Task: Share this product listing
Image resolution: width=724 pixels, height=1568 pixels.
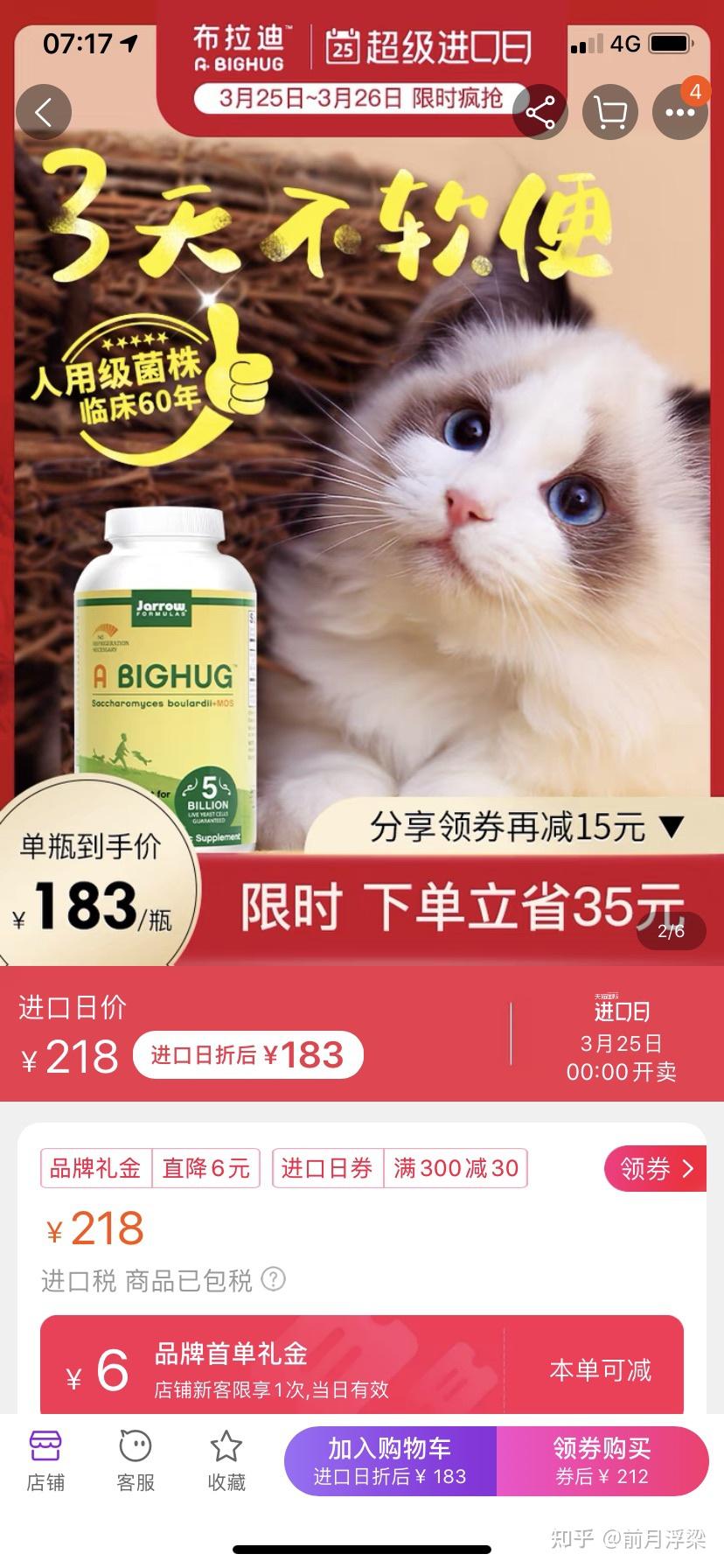Action: pos(540,112)
